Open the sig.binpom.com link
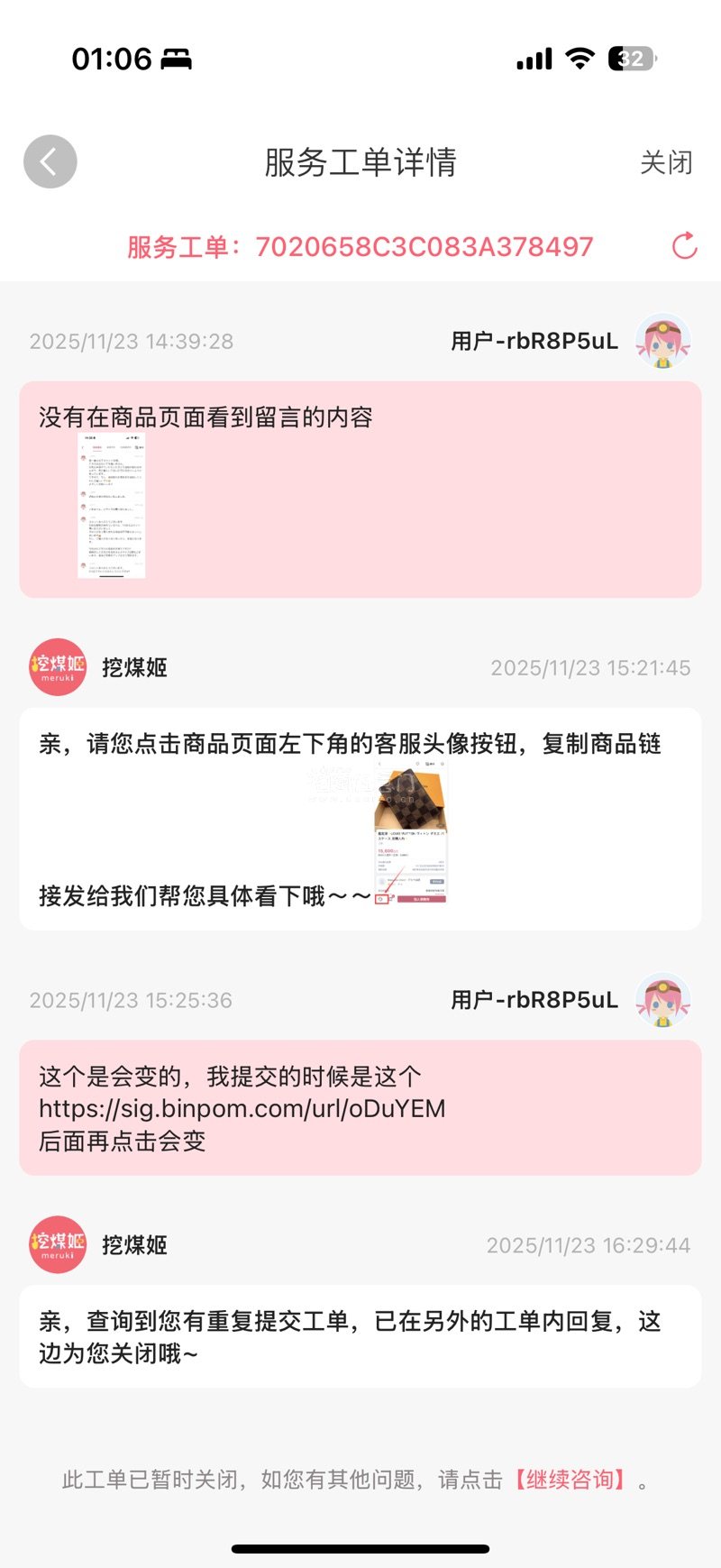This screenshot has width=721, height=1568. point(242,1108)
